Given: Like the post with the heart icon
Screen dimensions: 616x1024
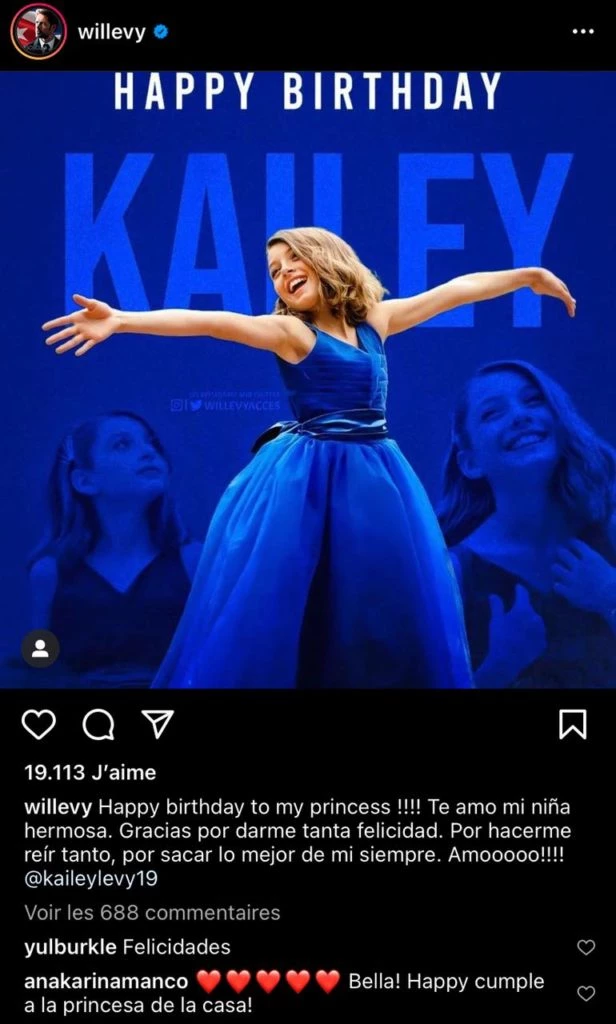Looking at the screenshot, I should click(x=38, y=724).
